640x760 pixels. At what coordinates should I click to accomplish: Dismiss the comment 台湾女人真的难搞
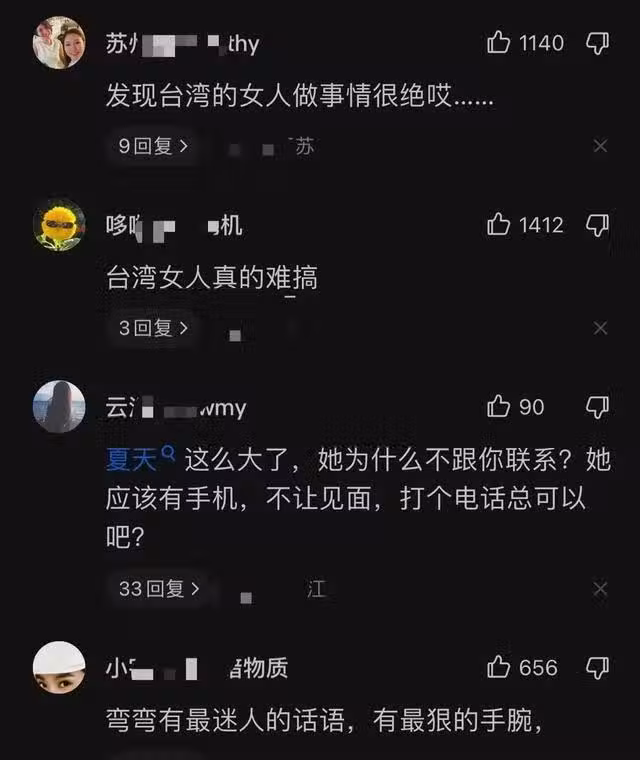[600, 328]
